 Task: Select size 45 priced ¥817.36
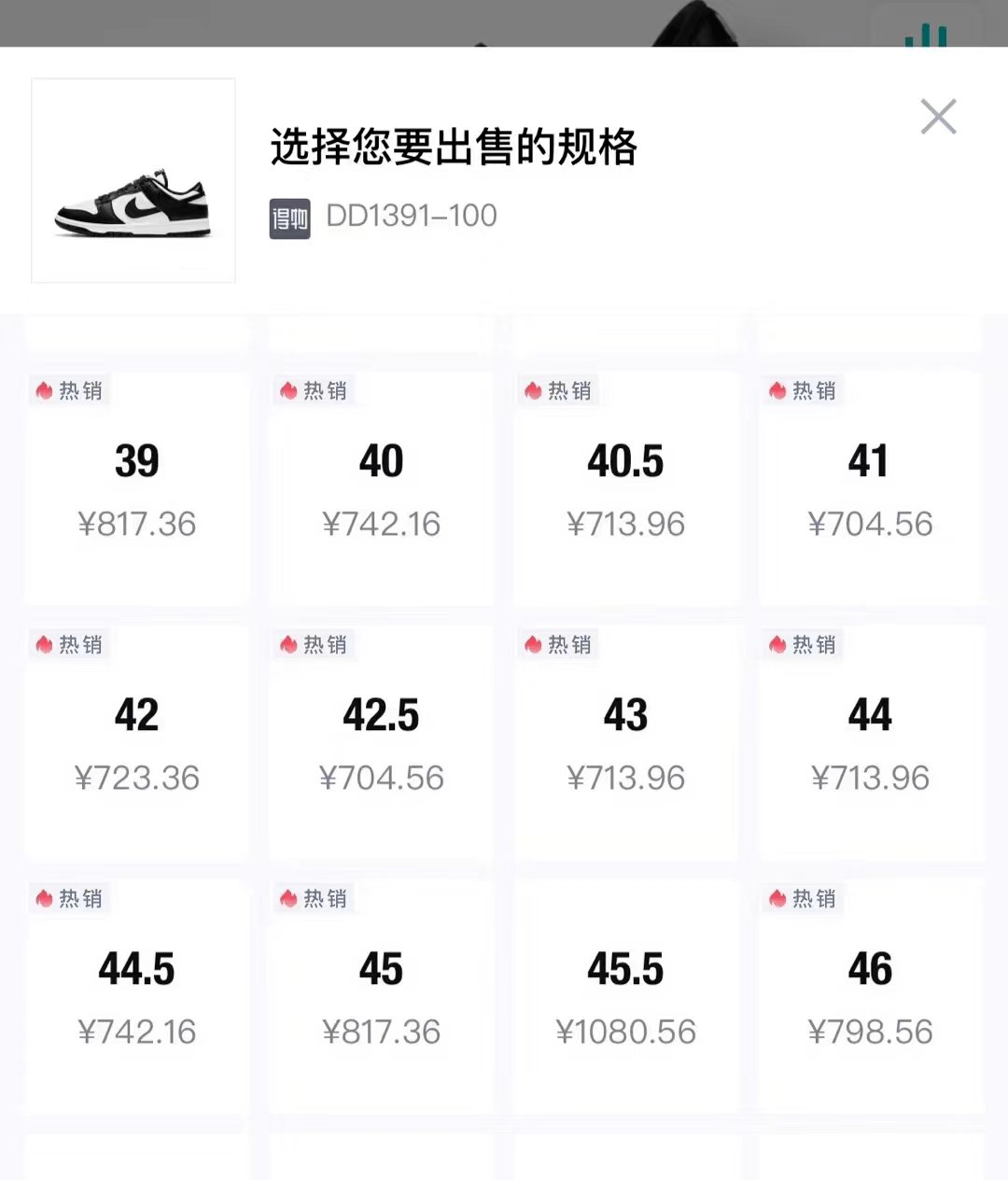pos(381,997)
